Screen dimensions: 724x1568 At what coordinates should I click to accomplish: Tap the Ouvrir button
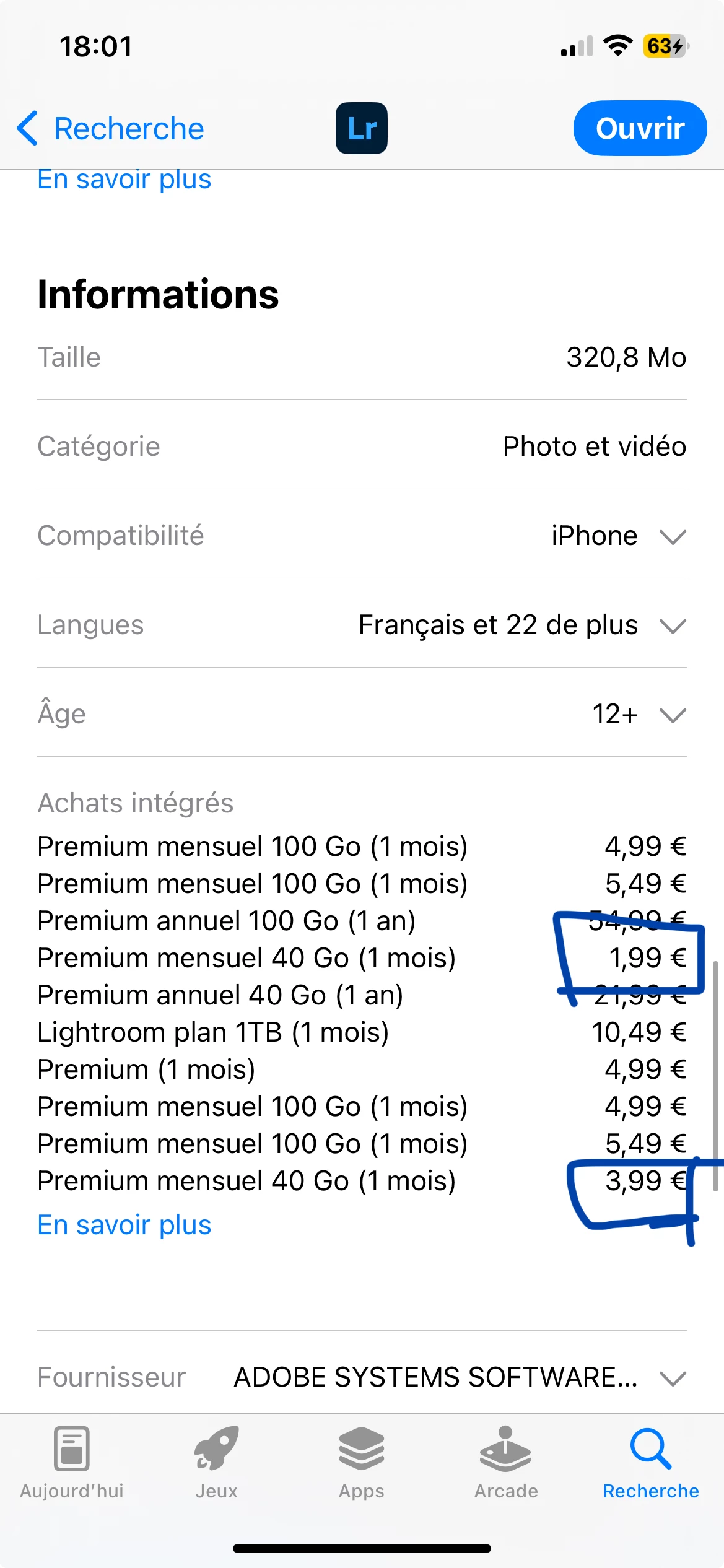[639, 129]
